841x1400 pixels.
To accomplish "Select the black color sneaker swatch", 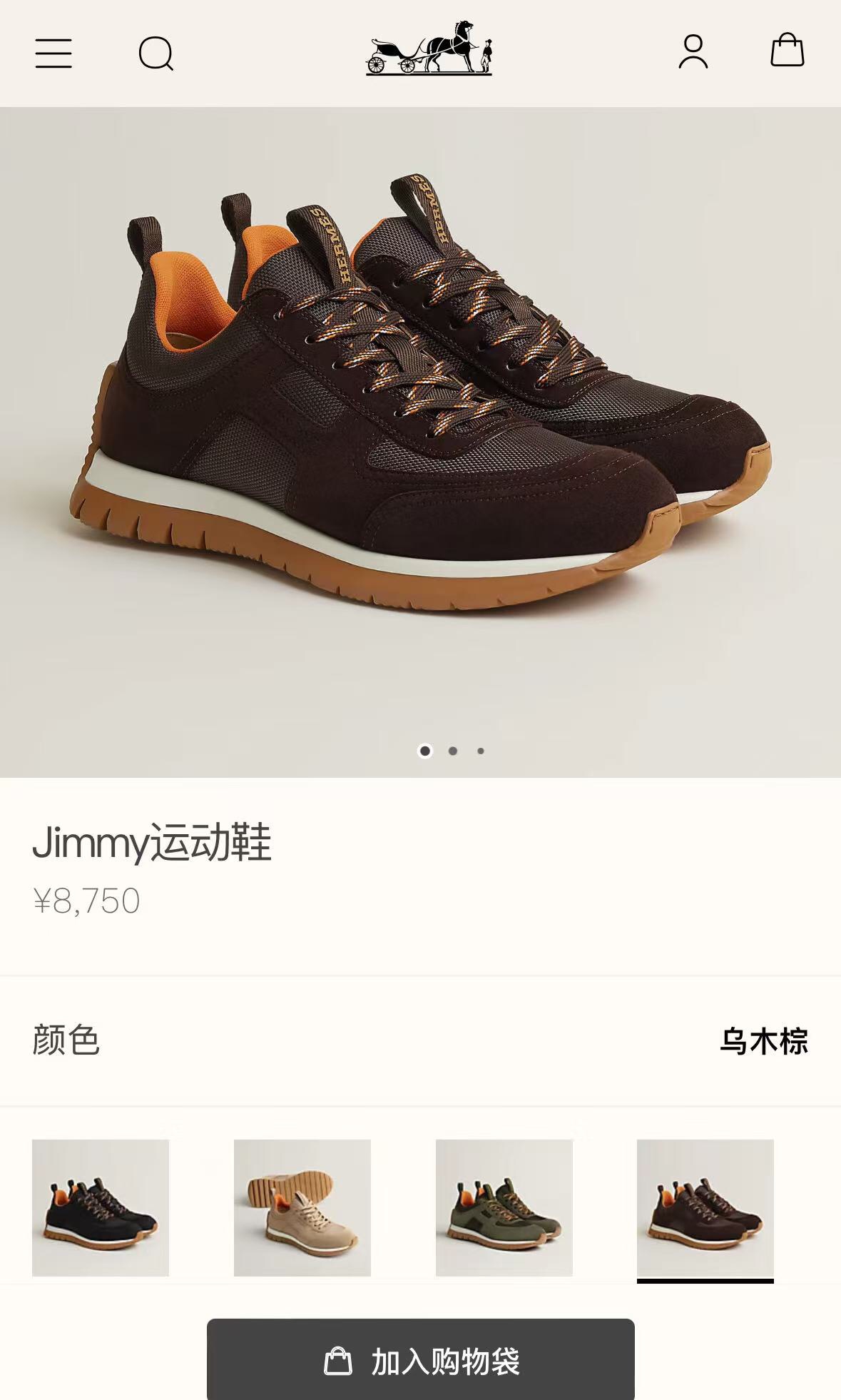I will pyautogui.click(x=101, y=1207).
